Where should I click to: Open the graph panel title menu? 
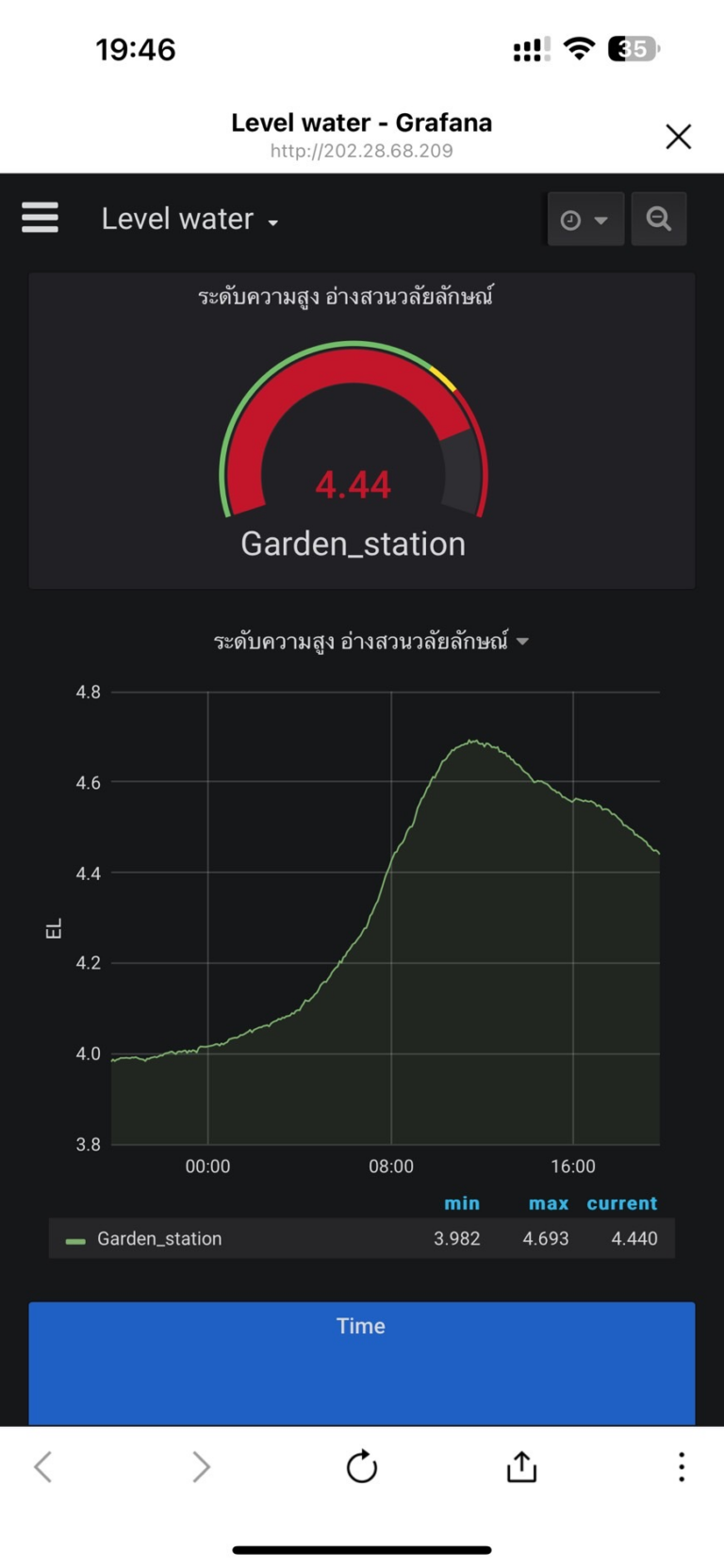[x=370, y=642]
